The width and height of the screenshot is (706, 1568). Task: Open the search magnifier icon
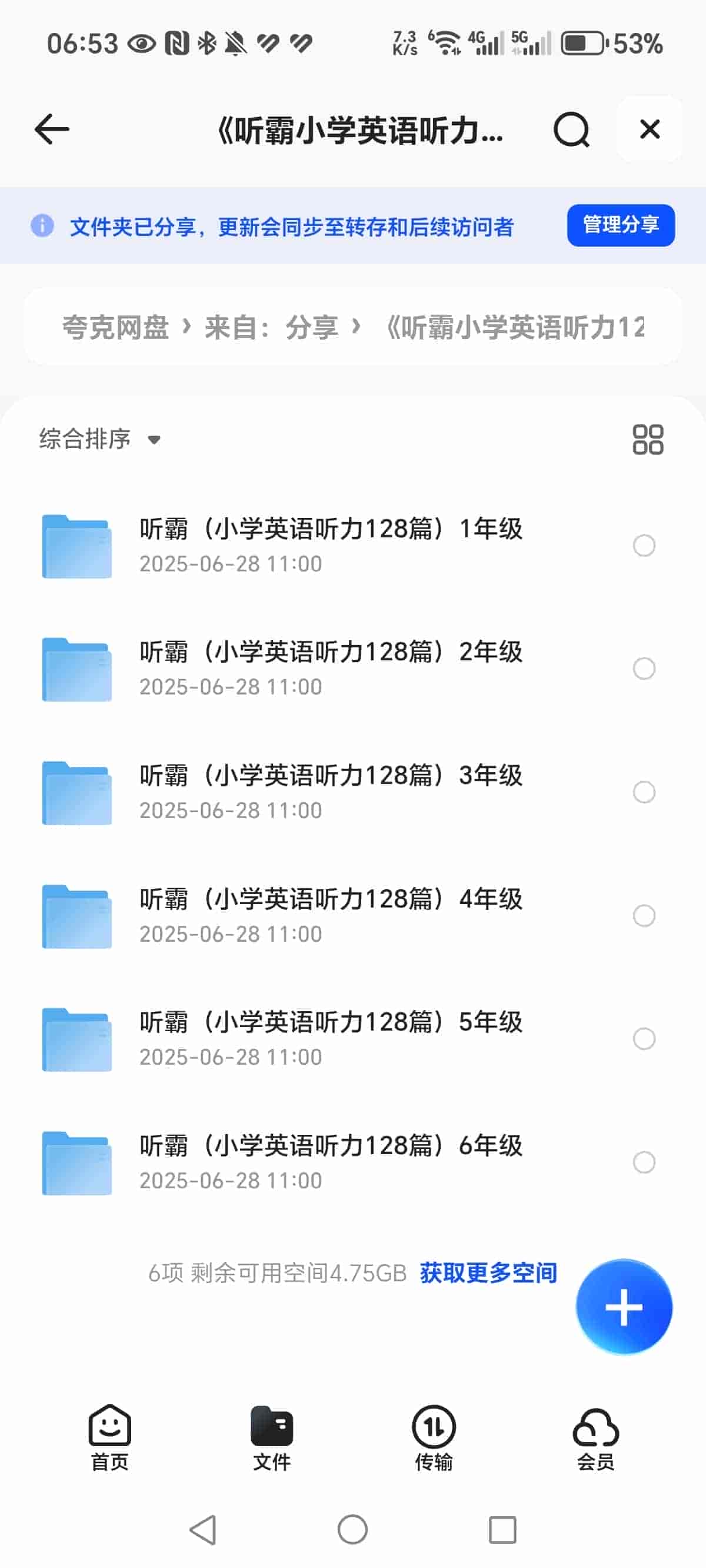571,129
